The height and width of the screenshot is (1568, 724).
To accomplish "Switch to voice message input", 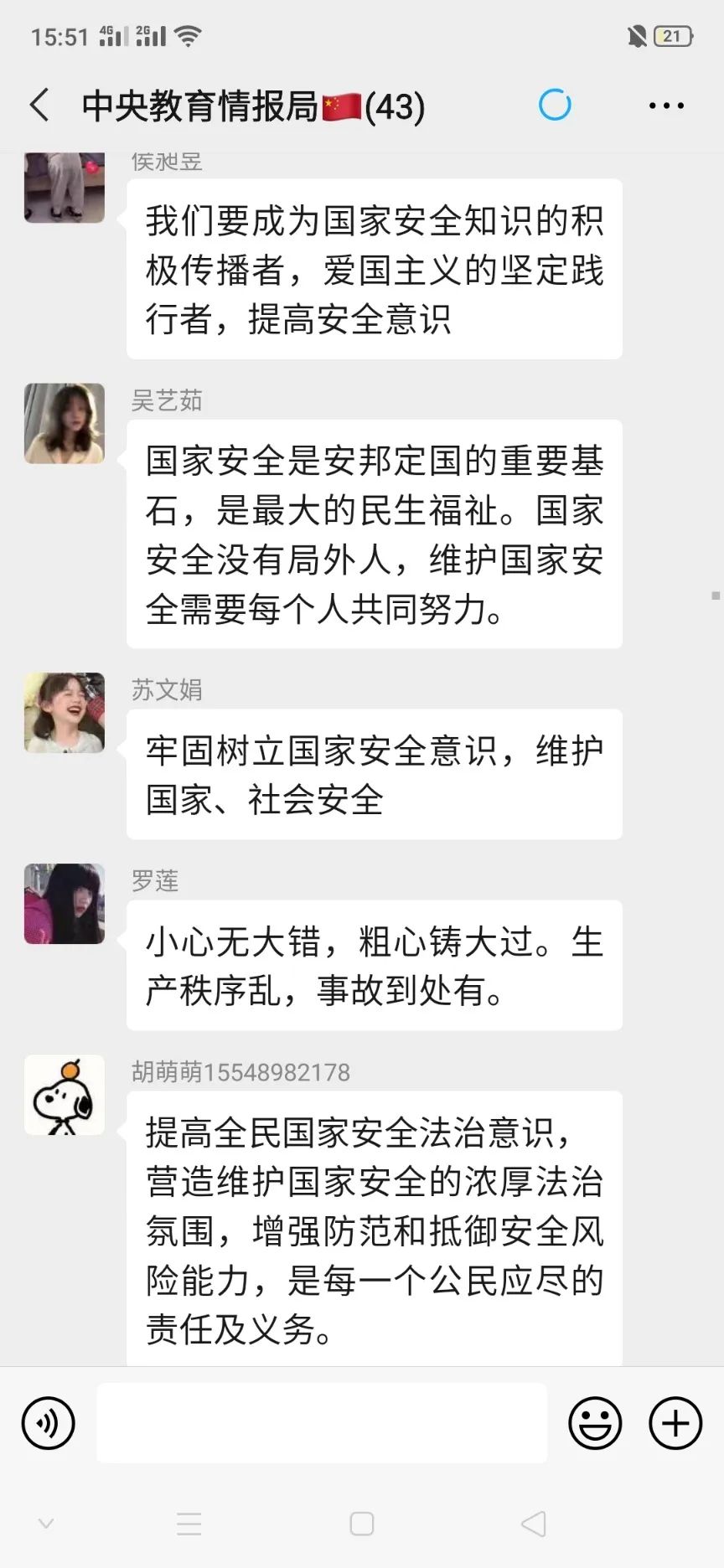I will pos(49,1423).
